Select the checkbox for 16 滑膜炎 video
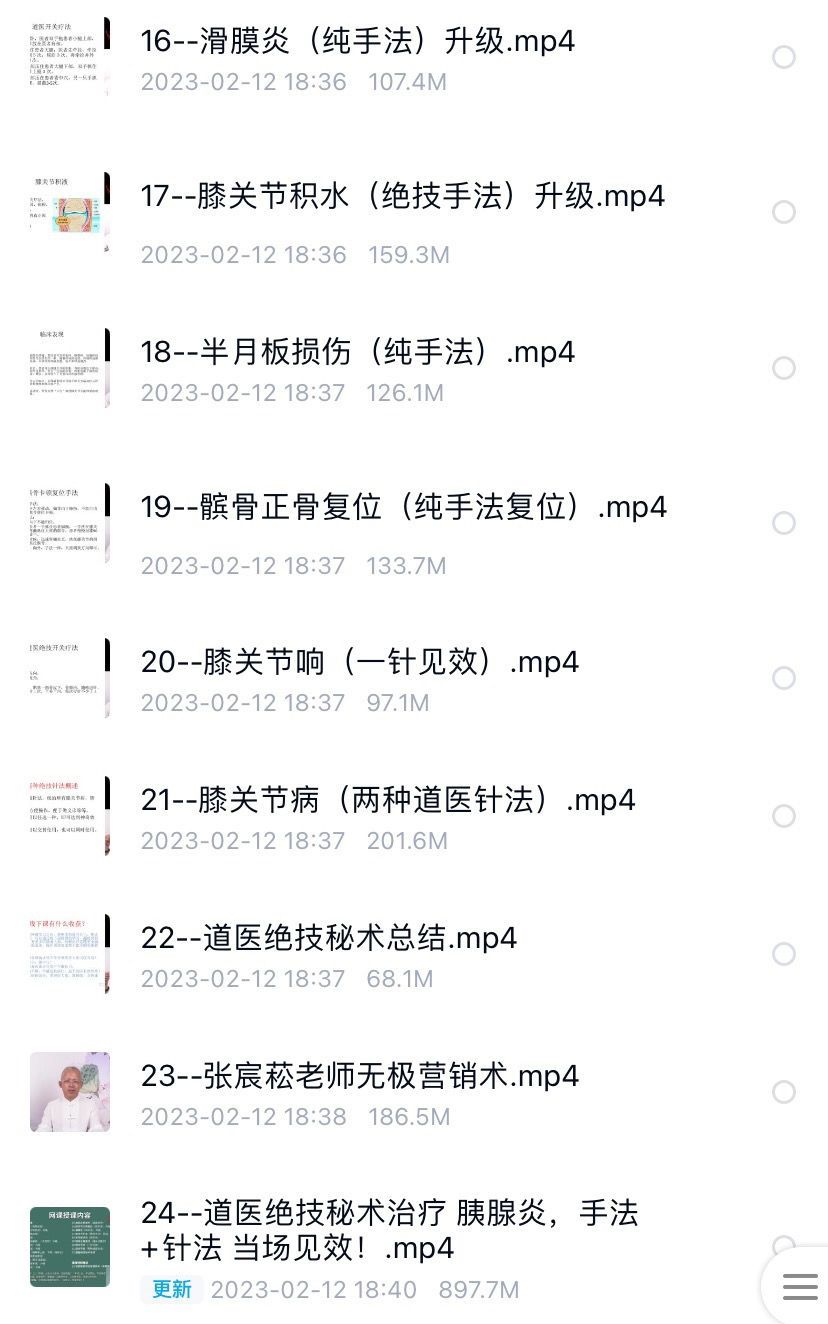Viewport: 828px width, 1324px height. 783,58
